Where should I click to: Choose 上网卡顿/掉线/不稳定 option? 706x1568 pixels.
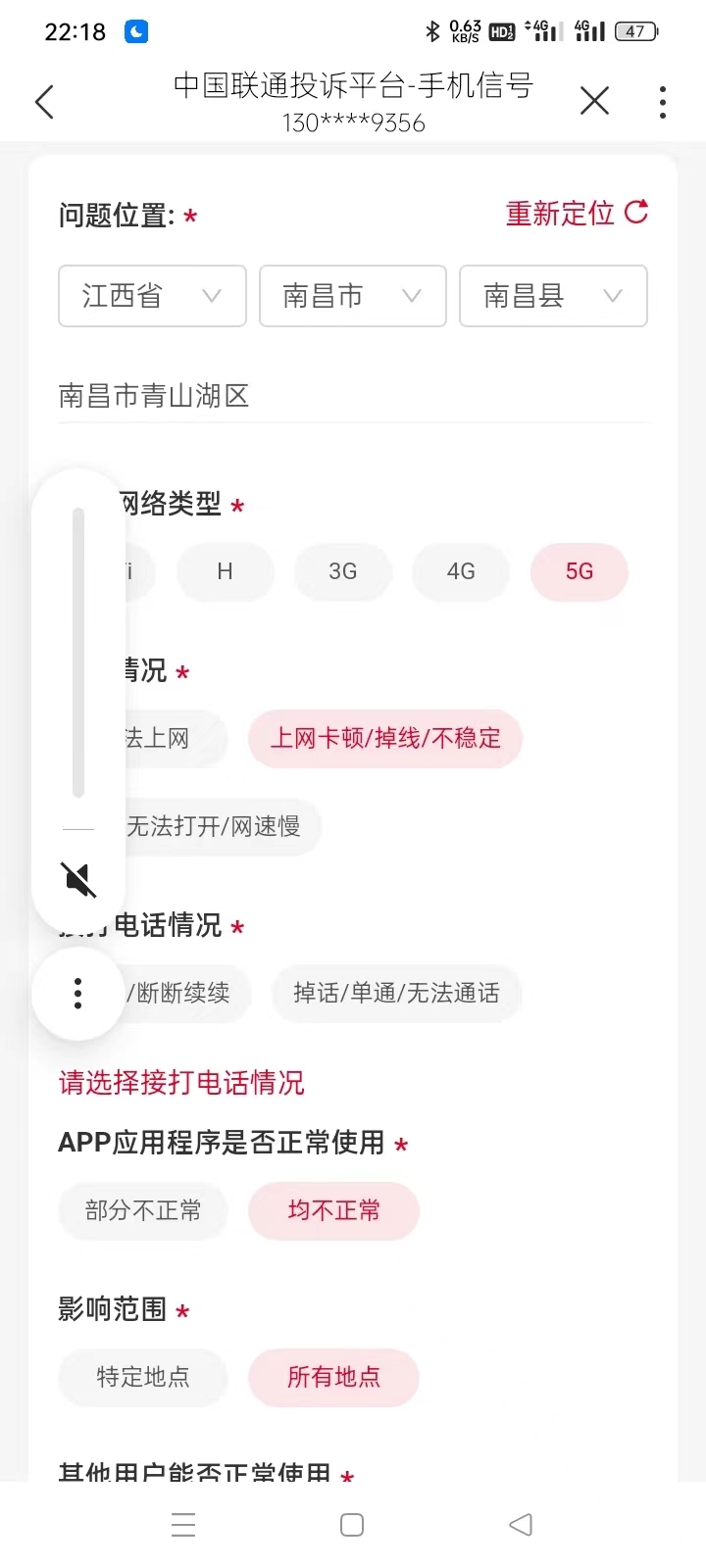coord(384,738)
